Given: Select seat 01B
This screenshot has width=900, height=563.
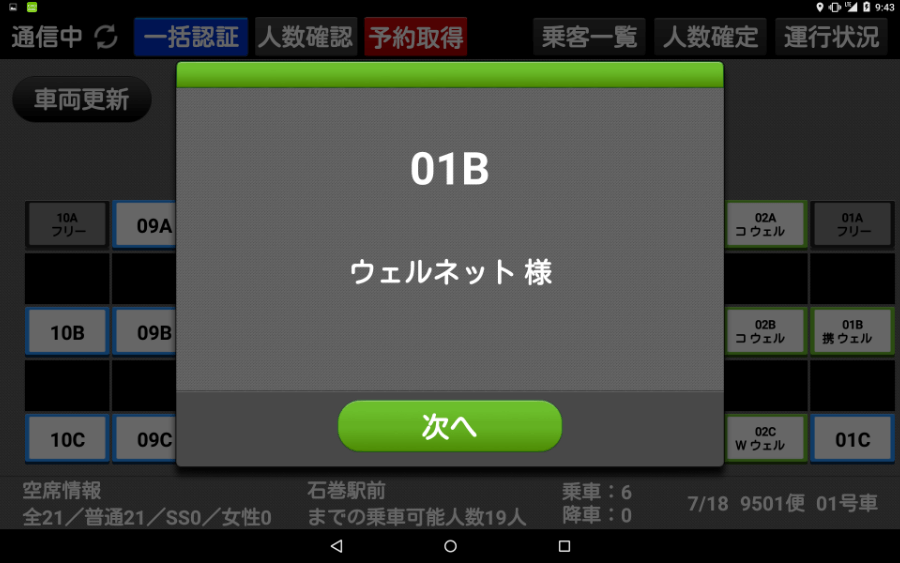Looking at the screenshot, I should coord(852,332).
